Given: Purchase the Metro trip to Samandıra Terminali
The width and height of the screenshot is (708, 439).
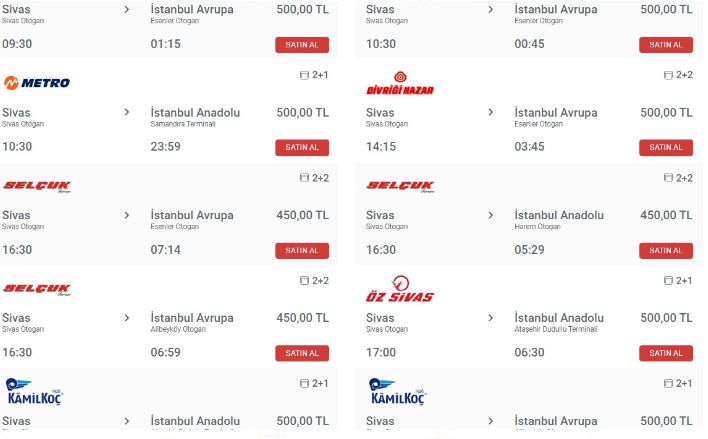Looking at the screenshot, I should pos(301,148).
